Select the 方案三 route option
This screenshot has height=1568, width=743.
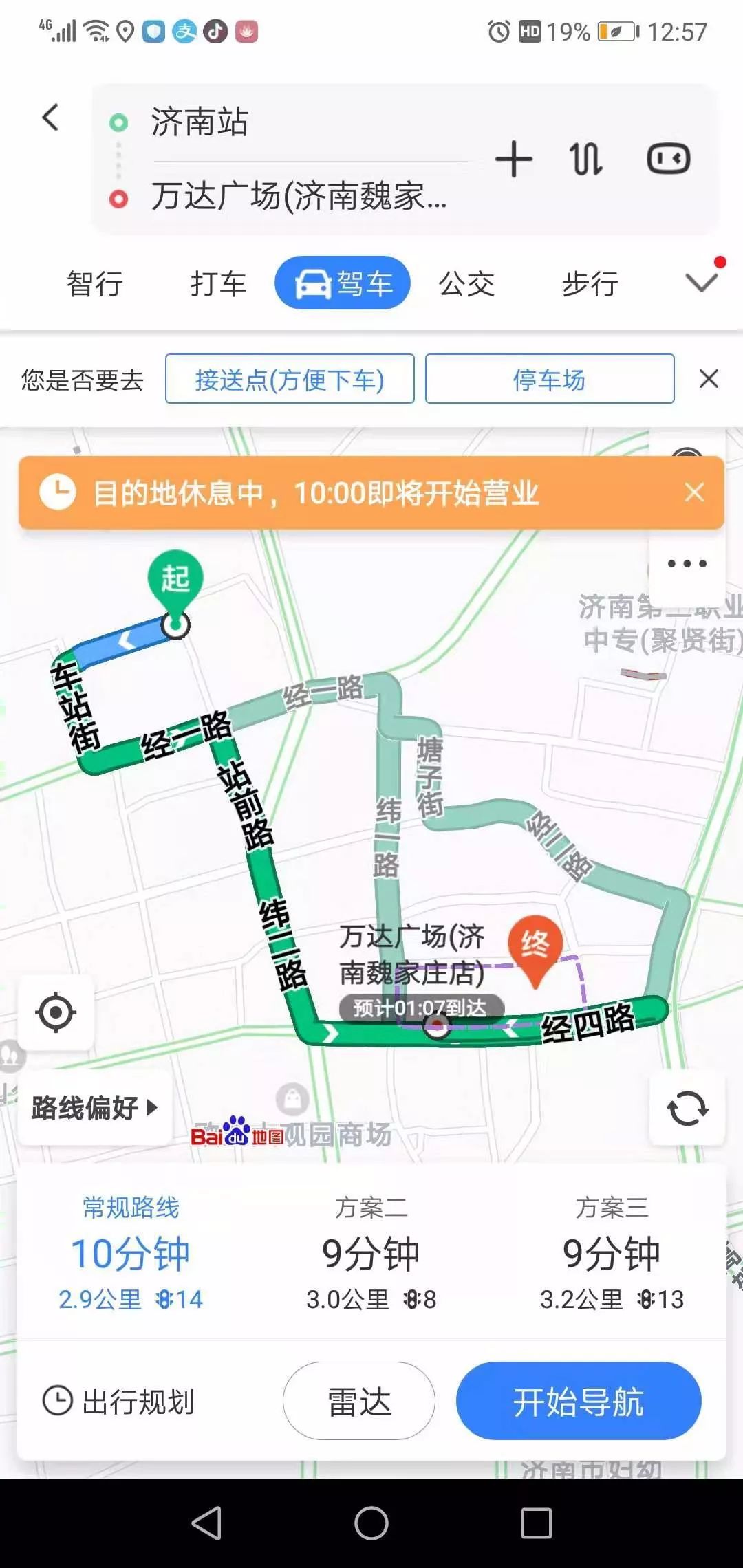612,1253
